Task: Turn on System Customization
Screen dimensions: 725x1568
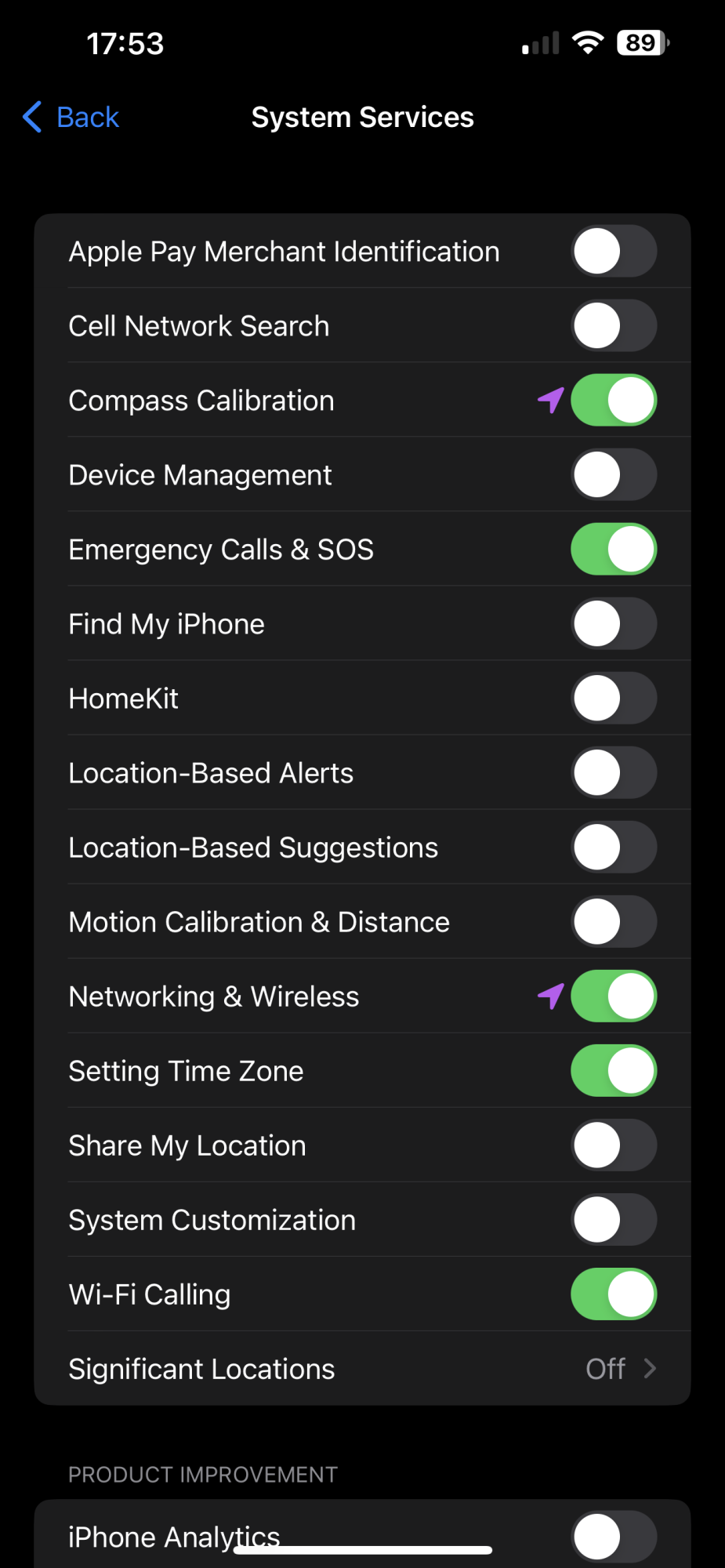Action: point(614,1220)
